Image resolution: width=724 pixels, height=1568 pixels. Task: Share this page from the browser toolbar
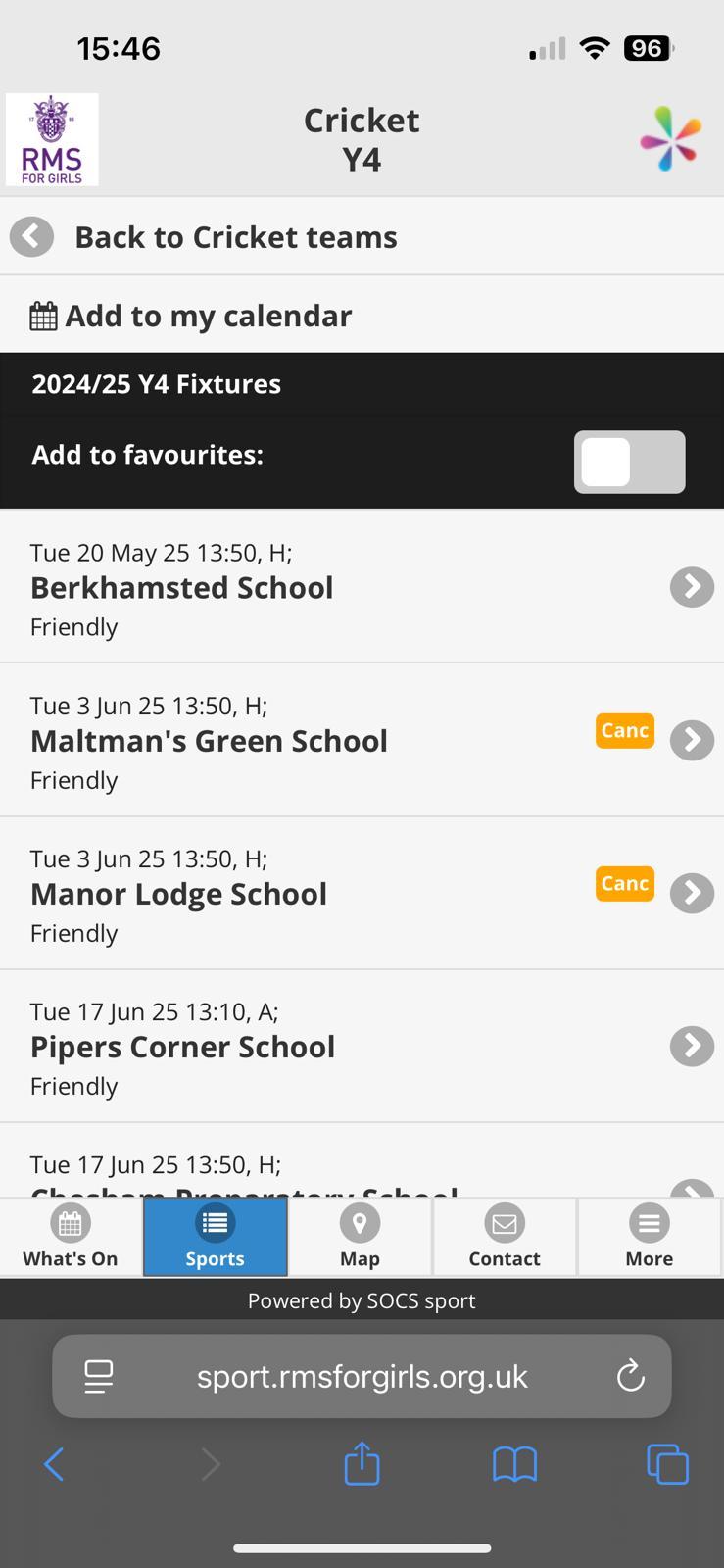362,1464
